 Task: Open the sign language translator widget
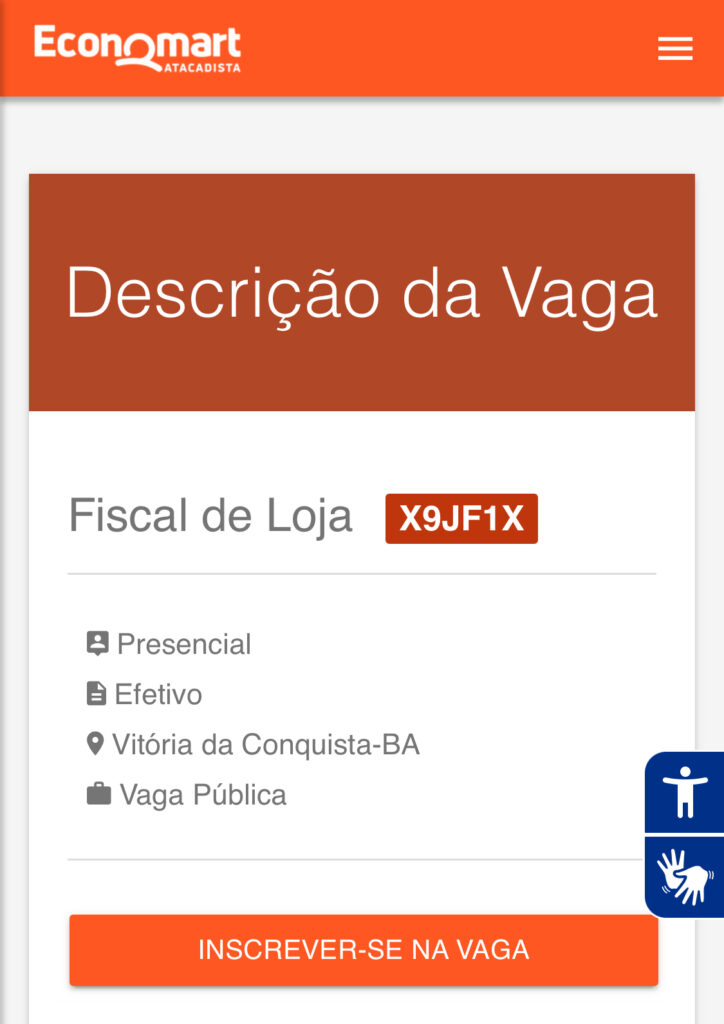tap(684, 877)
